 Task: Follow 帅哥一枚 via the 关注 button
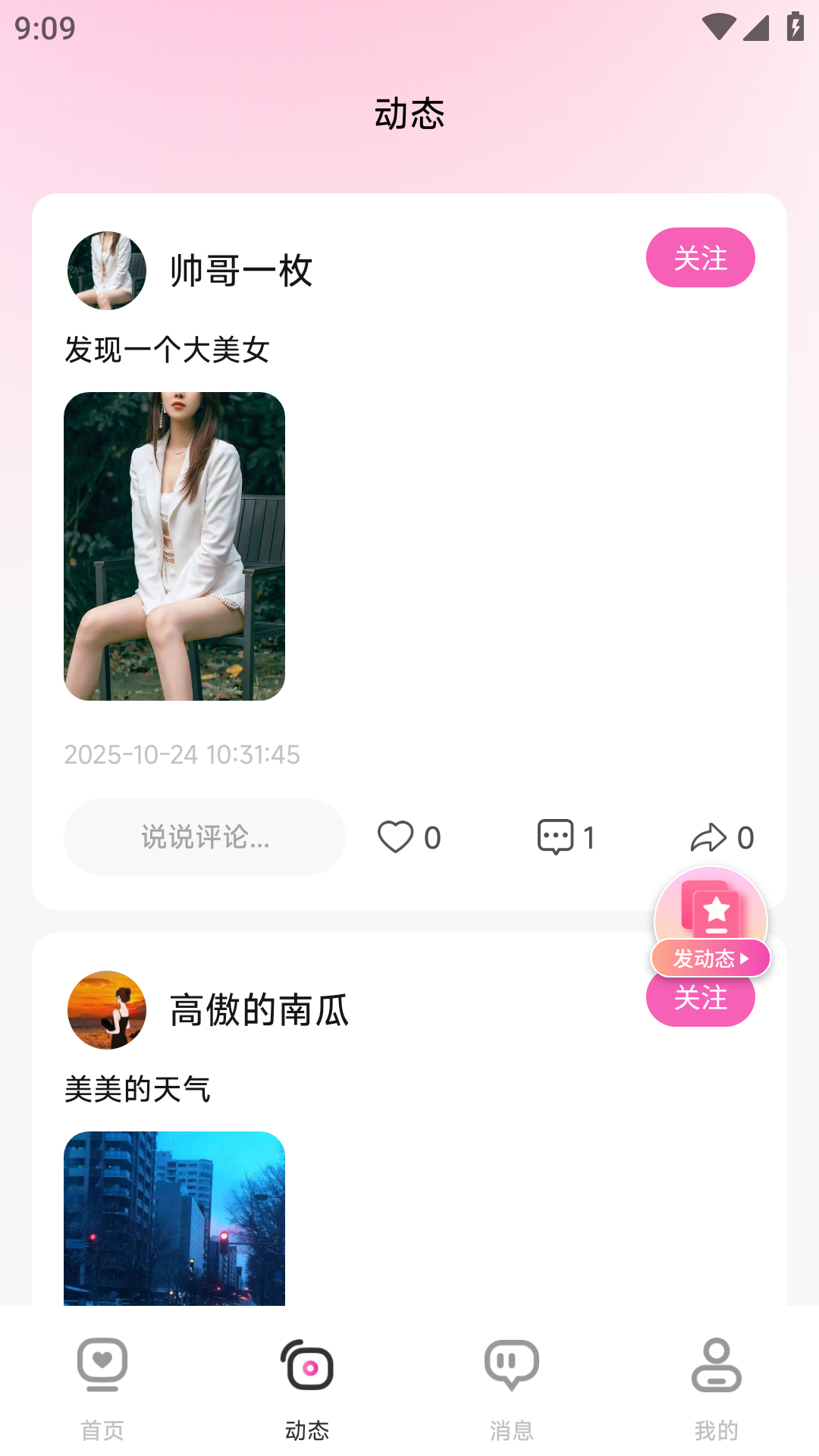coord(700,257)
